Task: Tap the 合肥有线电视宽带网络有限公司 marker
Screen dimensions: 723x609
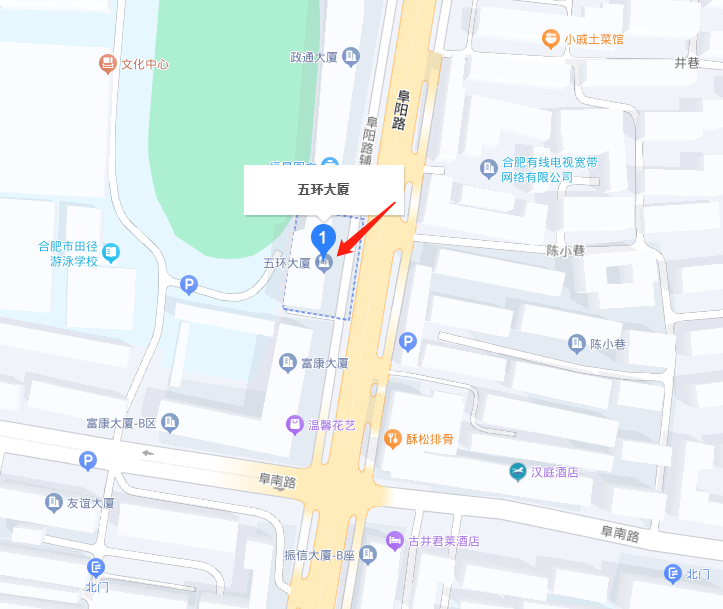Action: [x=489, y=168]
